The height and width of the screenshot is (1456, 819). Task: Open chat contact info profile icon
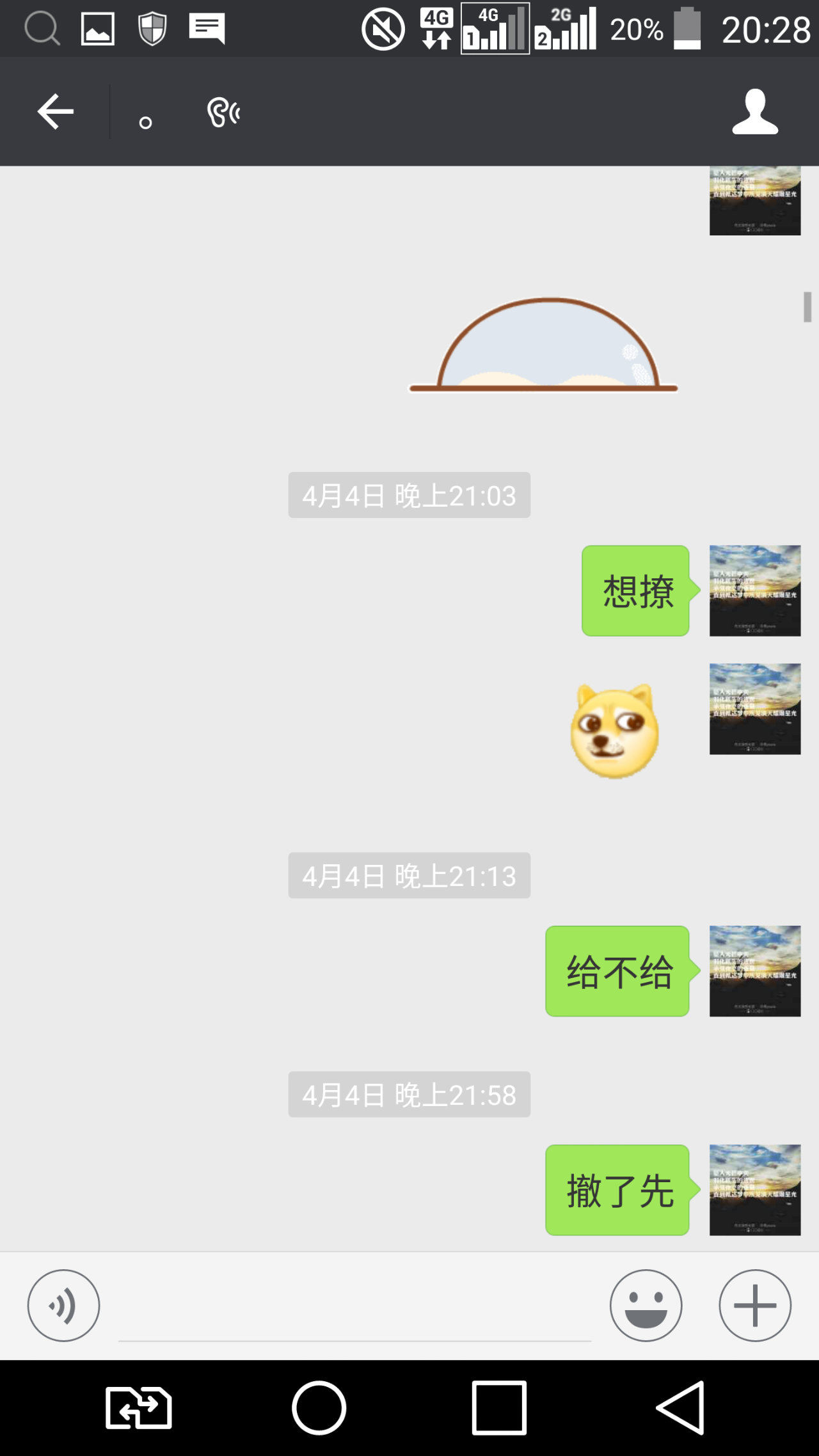coord(755,112)
